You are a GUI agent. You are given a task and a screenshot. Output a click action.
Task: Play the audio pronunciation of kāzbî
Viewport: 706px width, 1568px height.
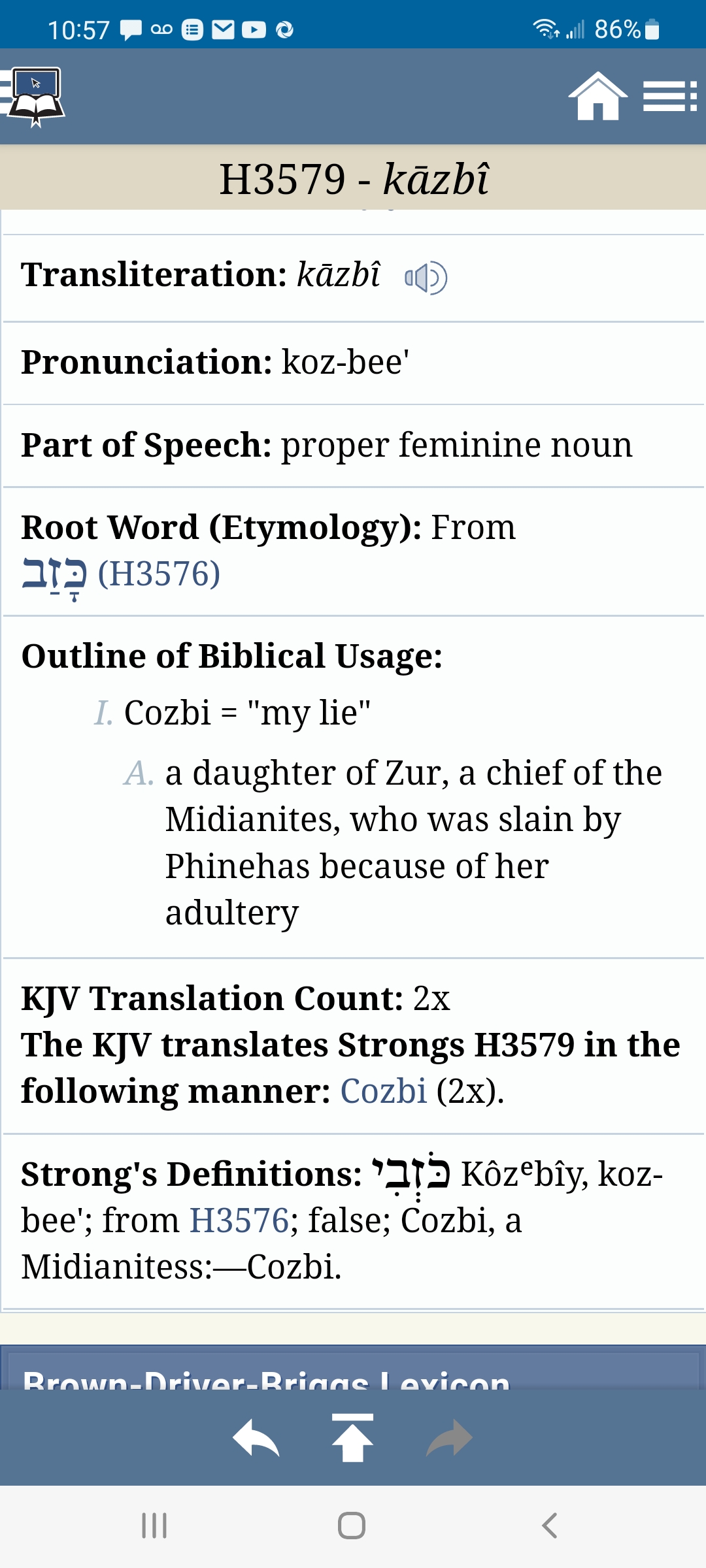(x=426, y=278)
